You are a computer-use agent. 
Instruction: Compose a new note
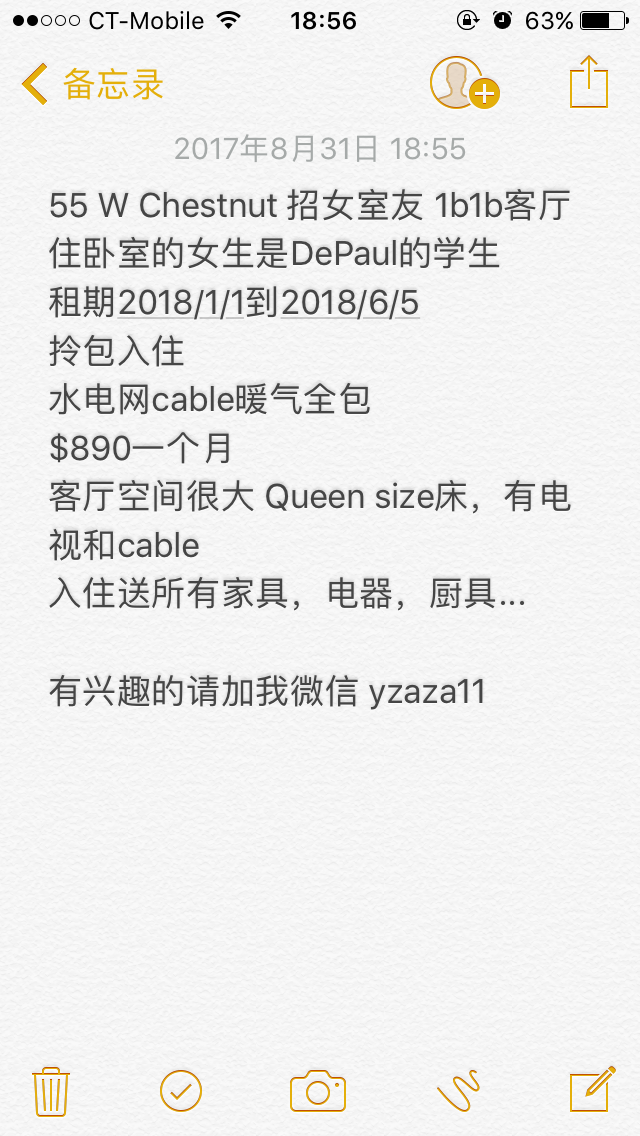pyautogui.click(x=591, y=1090)
